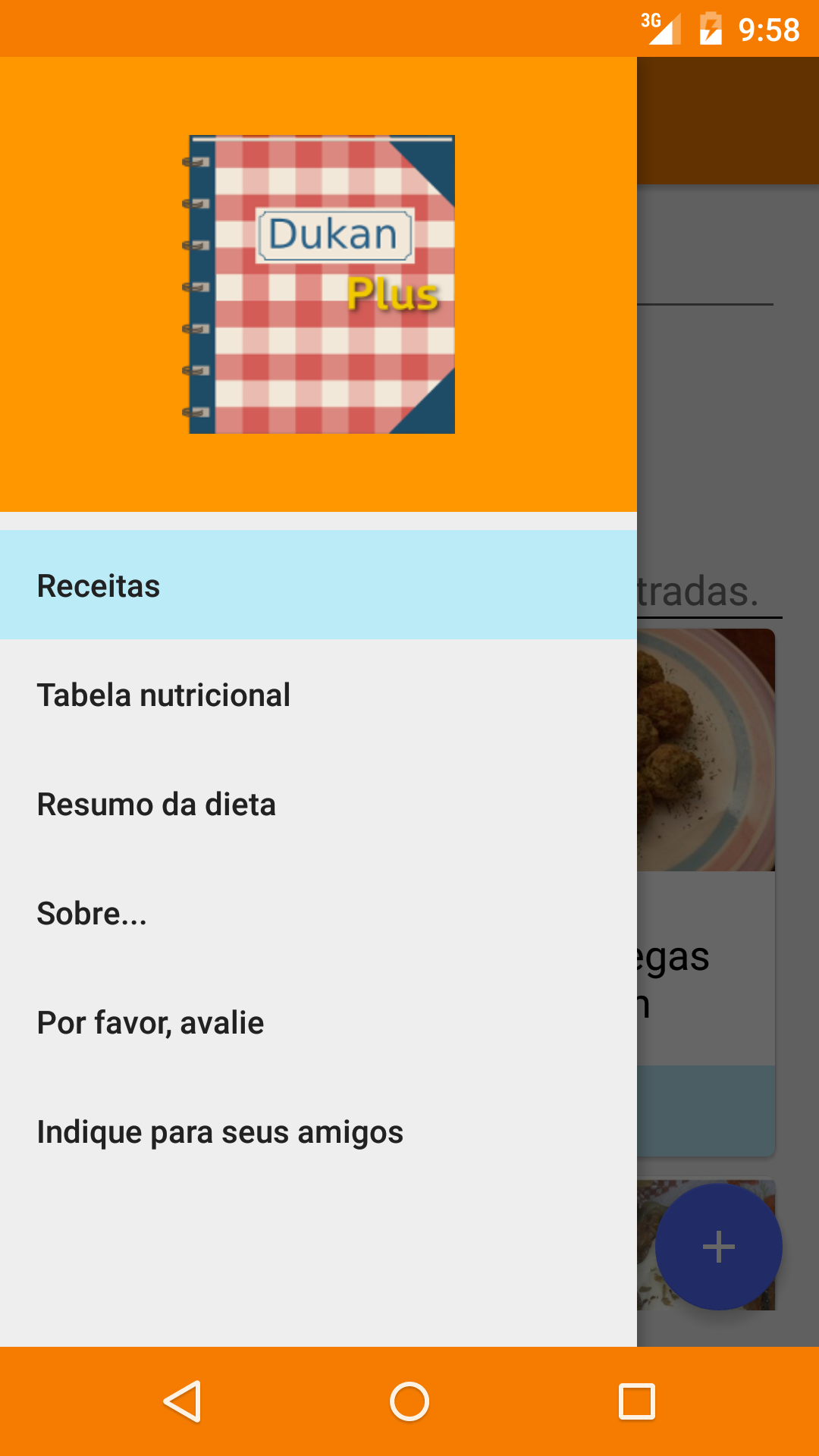Choose Indique para seus amigos
Screen dimensions: 819x1456
pyautogui.click(x=318, y=1131)
